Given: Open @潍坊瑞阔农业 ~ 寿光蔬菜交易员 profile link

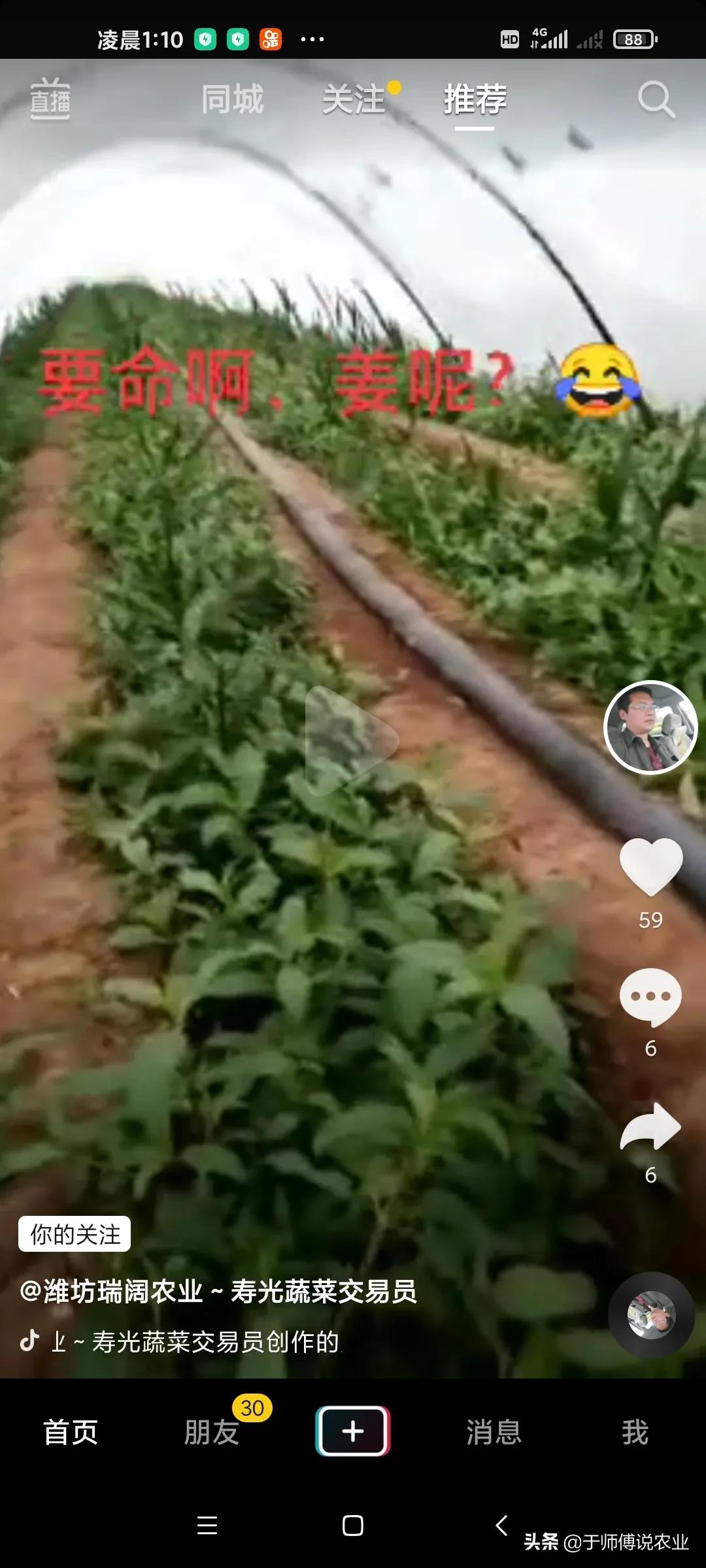Looking at the screenshot, I should click(218, 1292).
